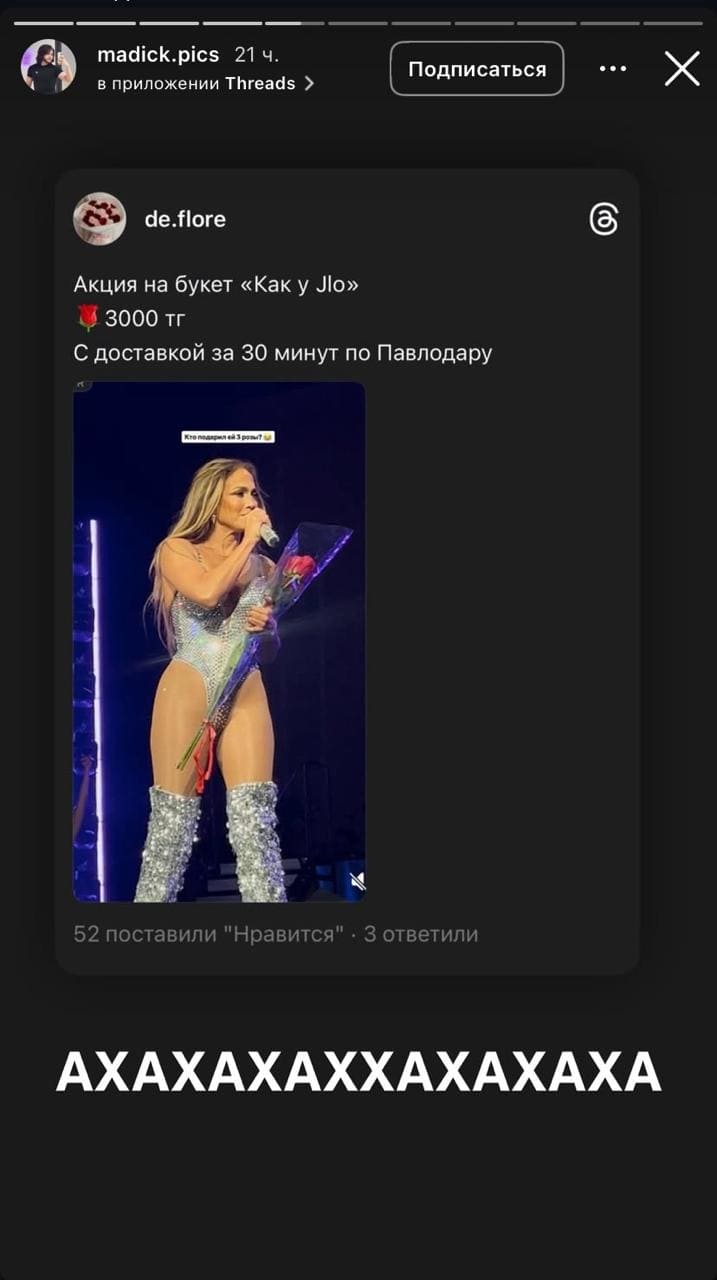Image resolution: width=717 pixels, height=1280 pixels.
Task: Open the three-dot story options menu
Action: click(612, 69)
